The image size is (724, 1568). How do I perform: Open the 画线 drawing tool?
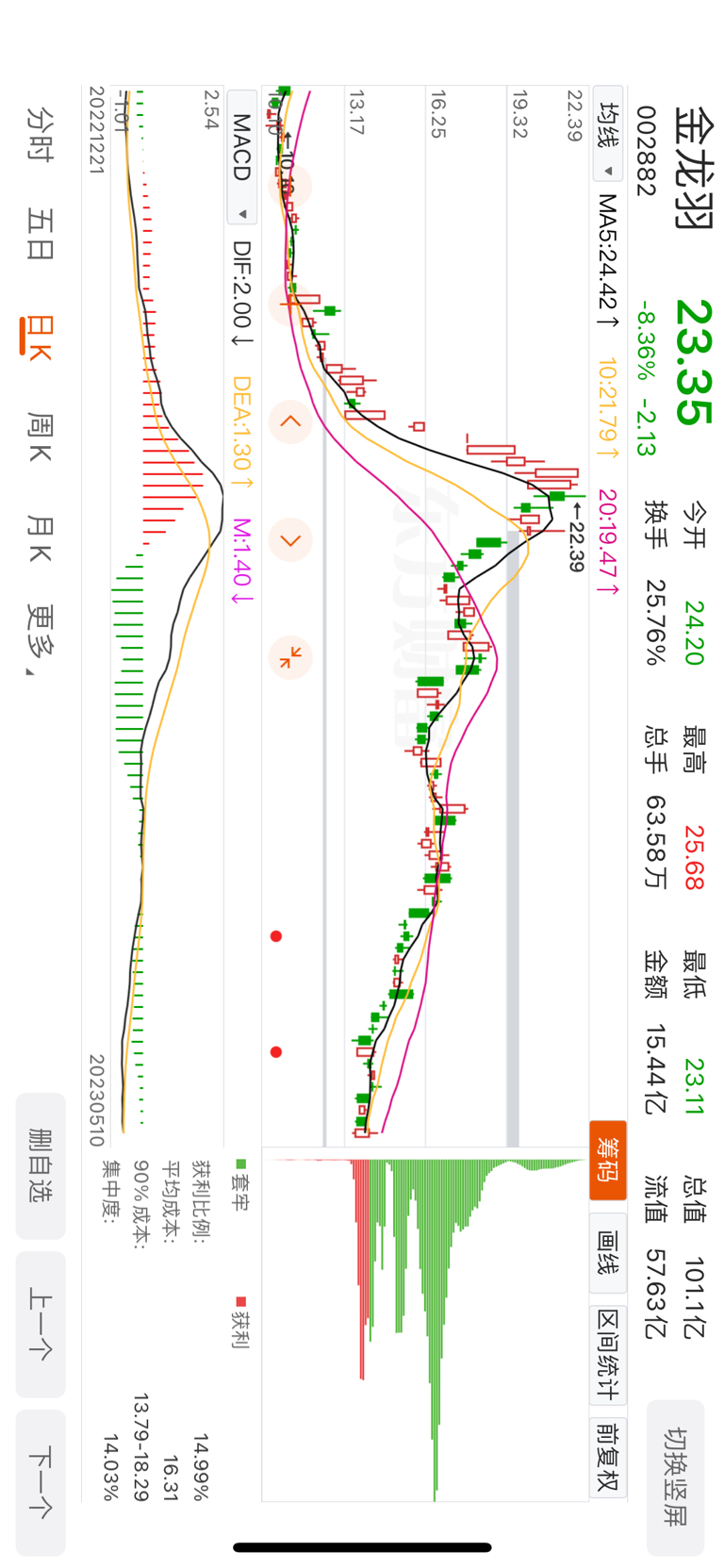[608, 1252]
